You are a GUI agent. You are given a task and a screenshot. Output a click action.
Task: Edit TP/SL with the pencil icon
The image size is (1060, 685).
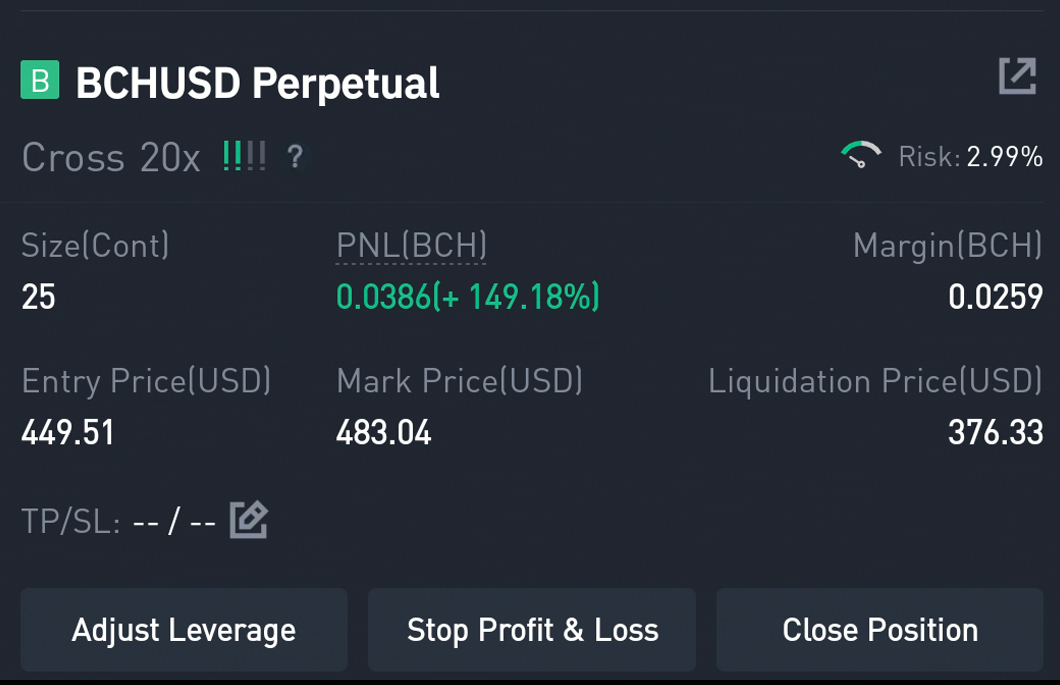[x=249, y=520]
